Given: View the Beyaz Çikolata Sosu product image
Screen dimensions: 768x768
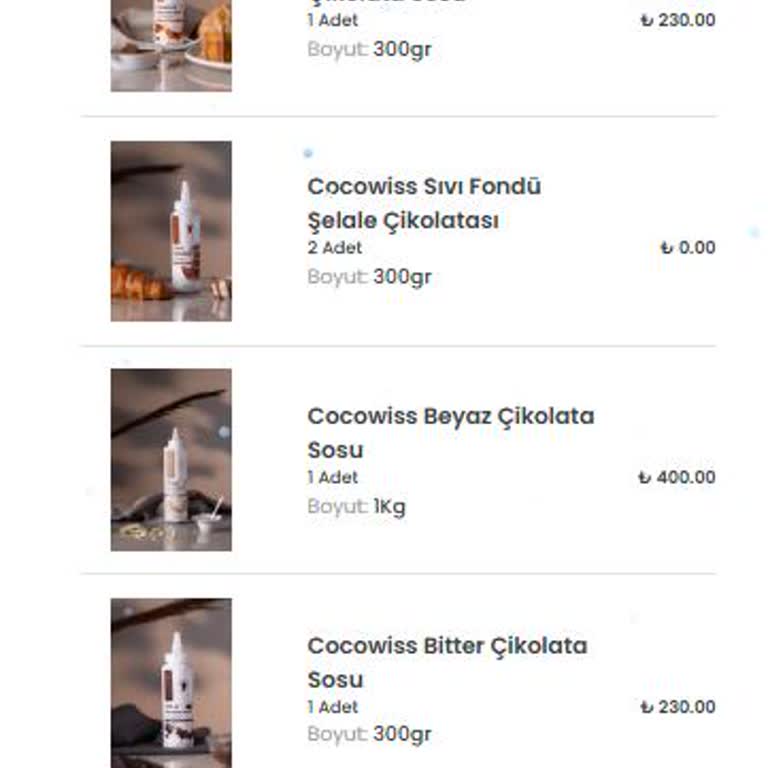Looking at the screenshot, I should coord(171,460).
